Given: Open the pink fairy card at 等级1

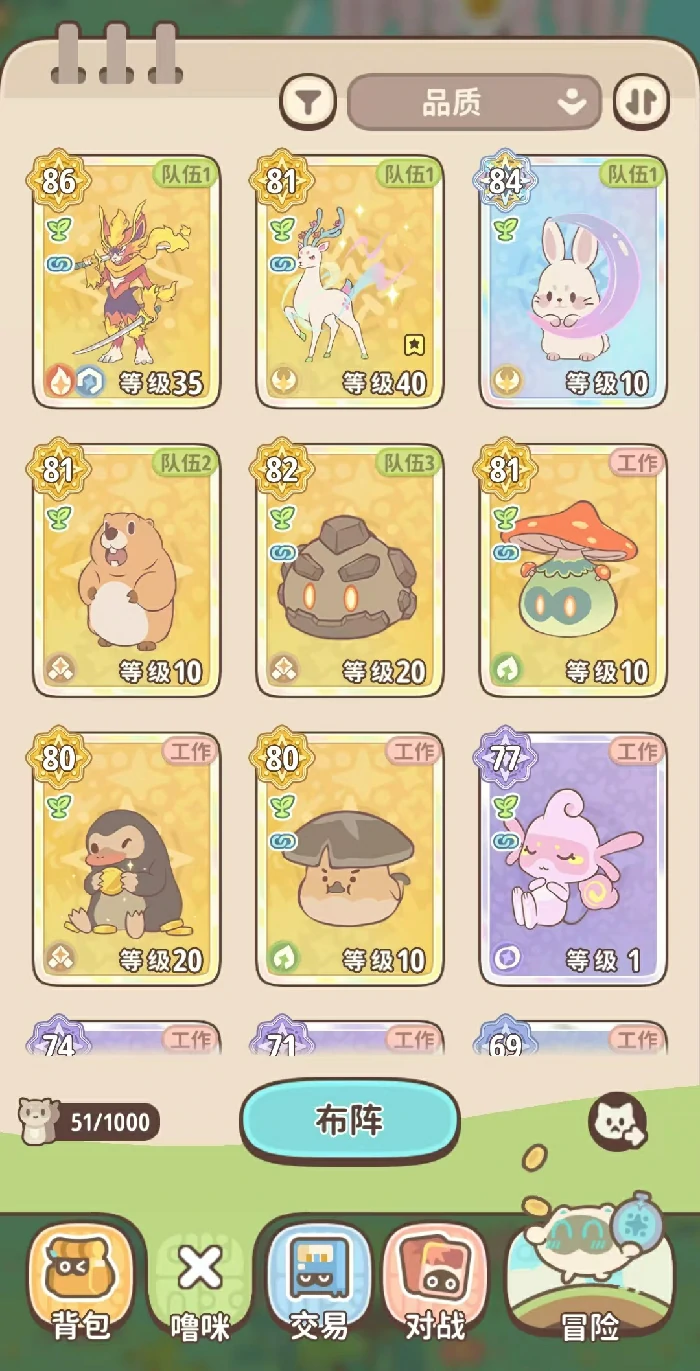Looking at the screenshot, I should tap(573, 858).
